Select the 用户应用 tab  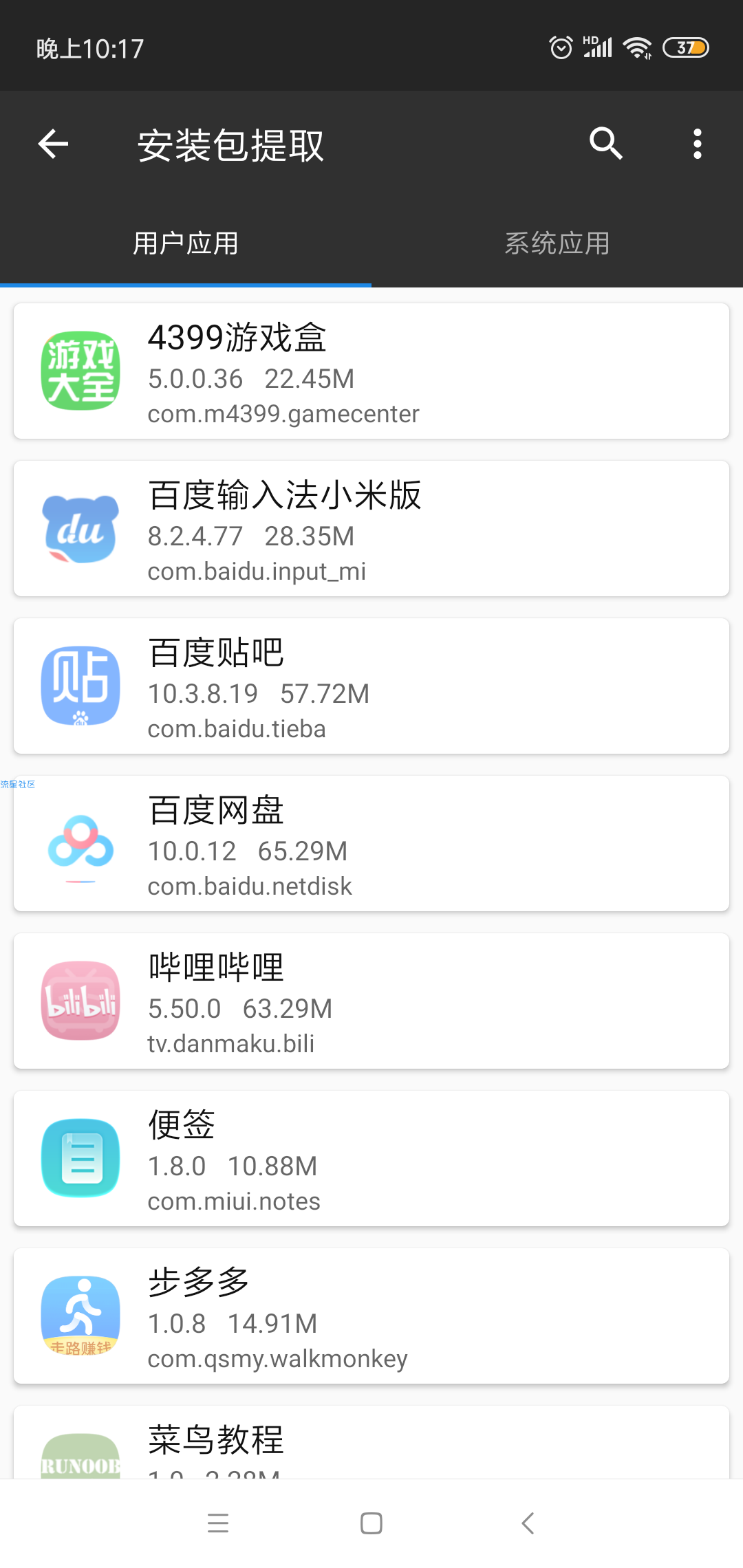186,243
